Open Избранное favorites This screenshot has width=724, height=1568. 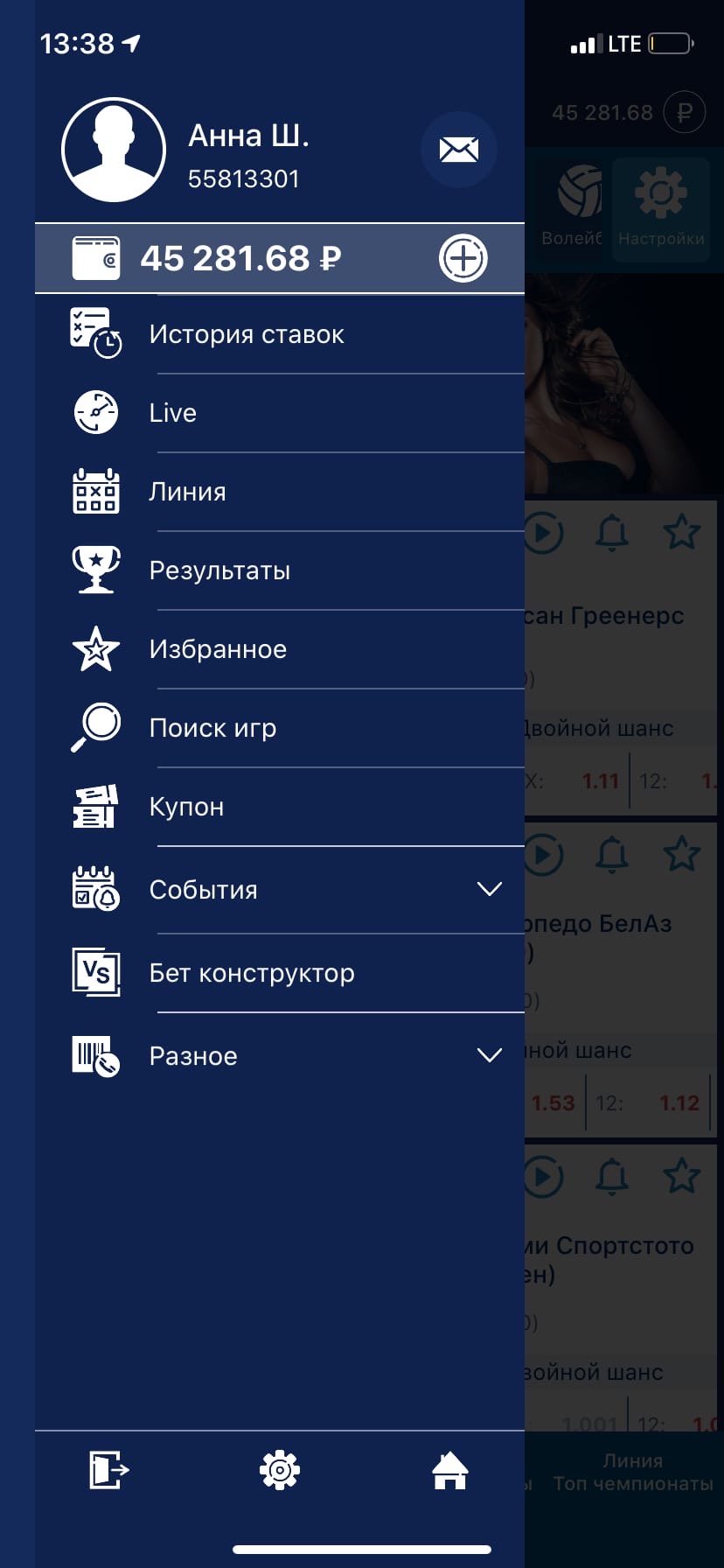[x=218, y=649]
